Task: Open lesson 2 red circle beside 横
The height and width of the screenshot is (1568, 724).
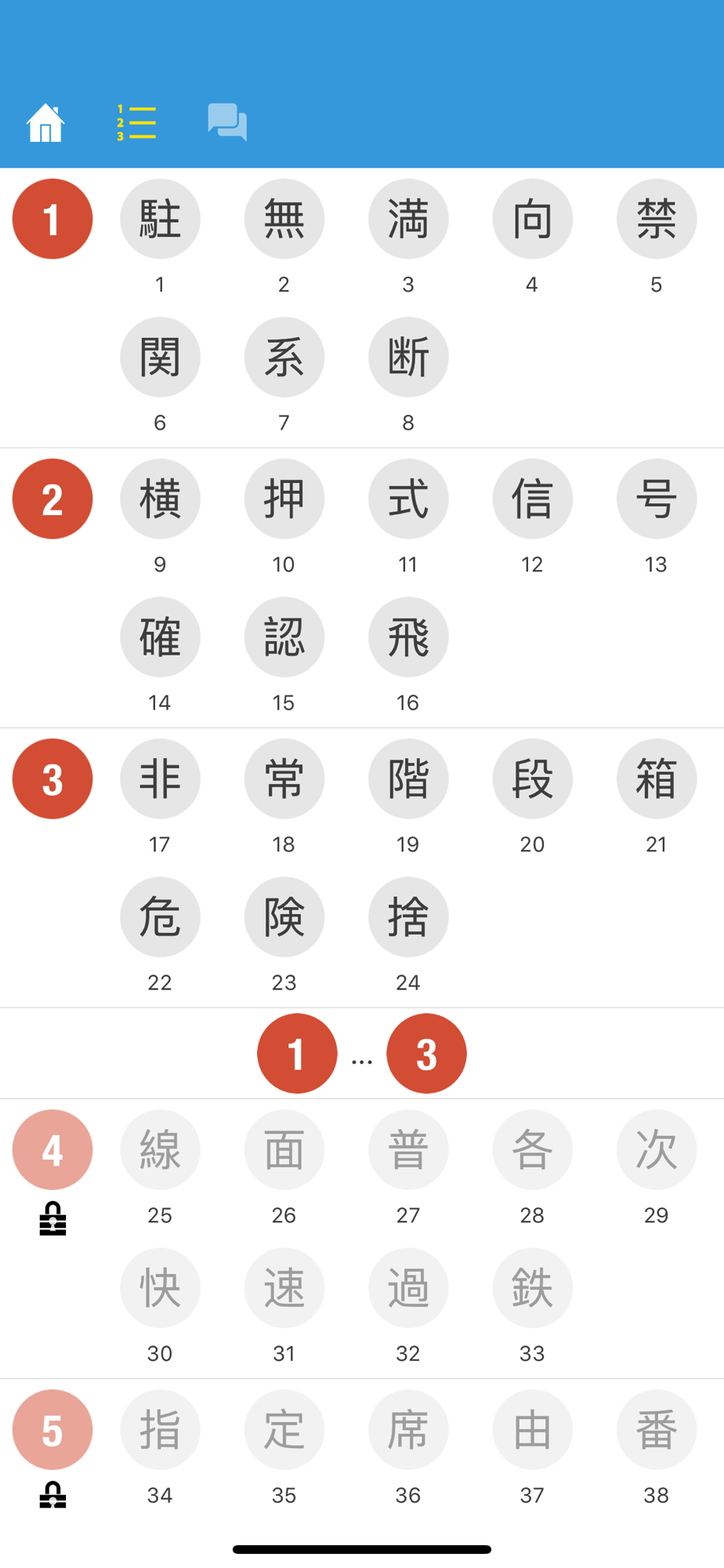Action: pos(52,499)
